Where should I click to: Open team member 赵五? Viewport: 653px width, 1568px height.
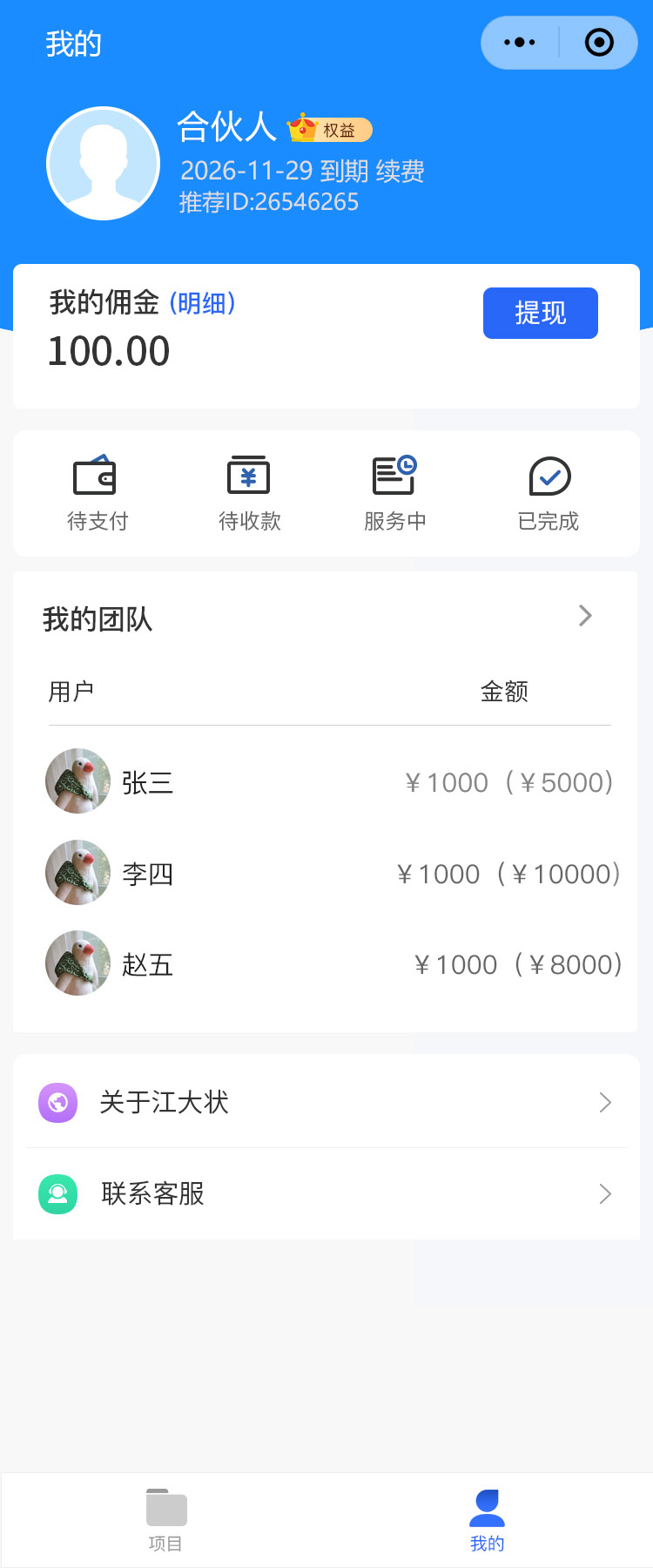147,964
